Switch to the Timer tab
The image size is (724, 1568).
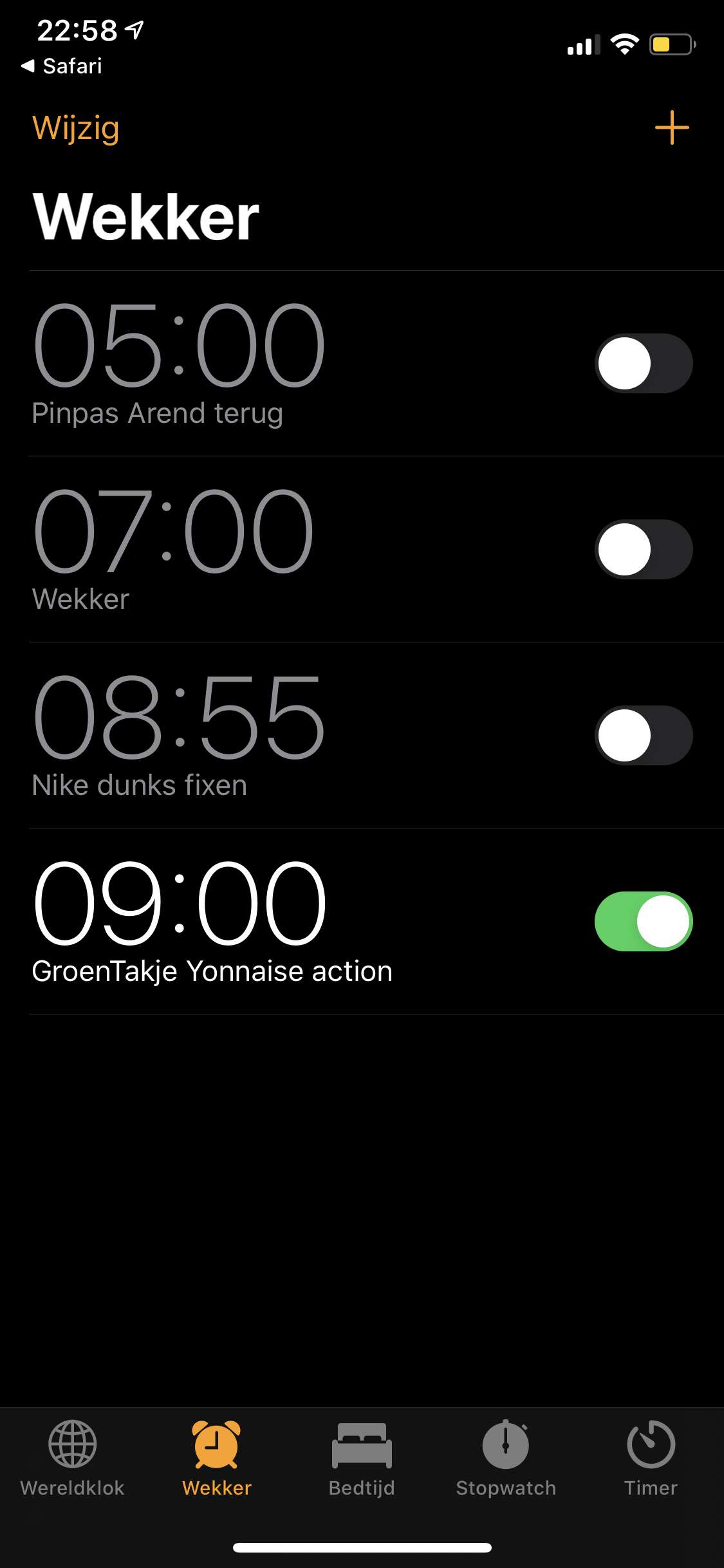point(651,1458)
